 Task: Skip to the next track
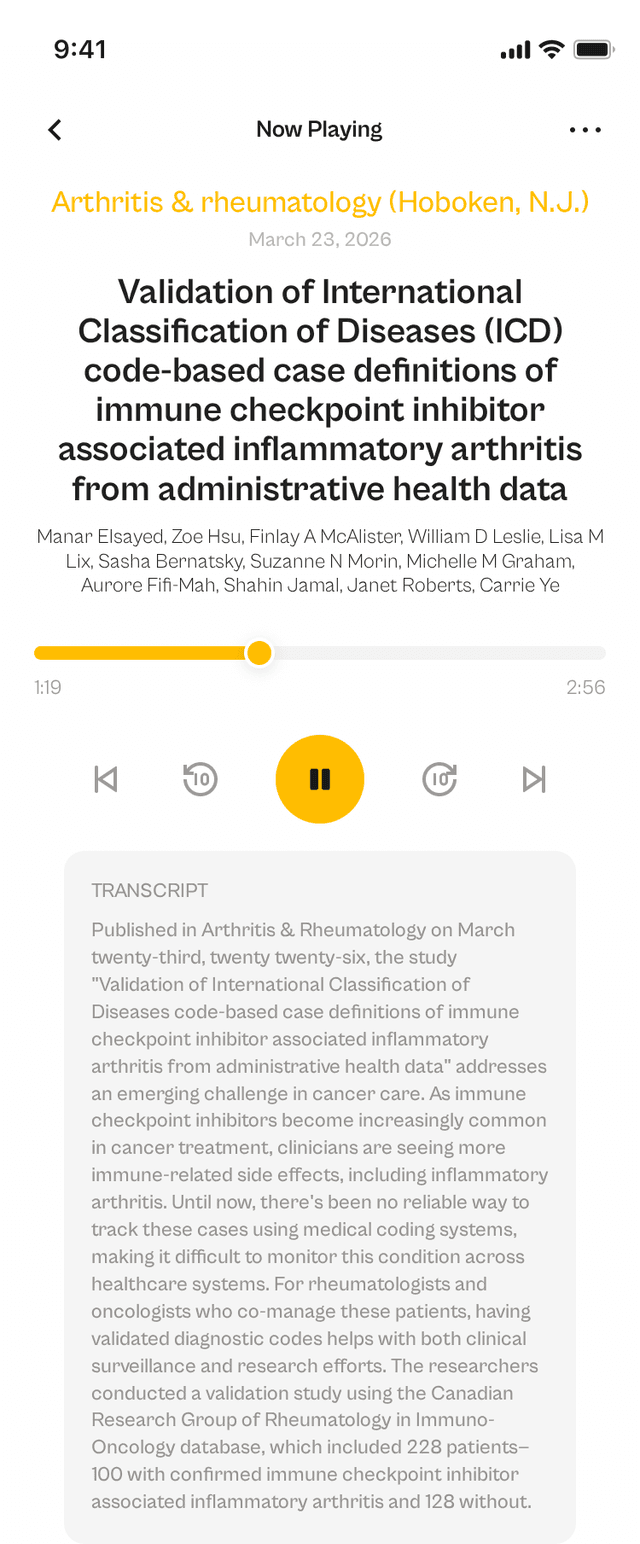click(534, 779)
